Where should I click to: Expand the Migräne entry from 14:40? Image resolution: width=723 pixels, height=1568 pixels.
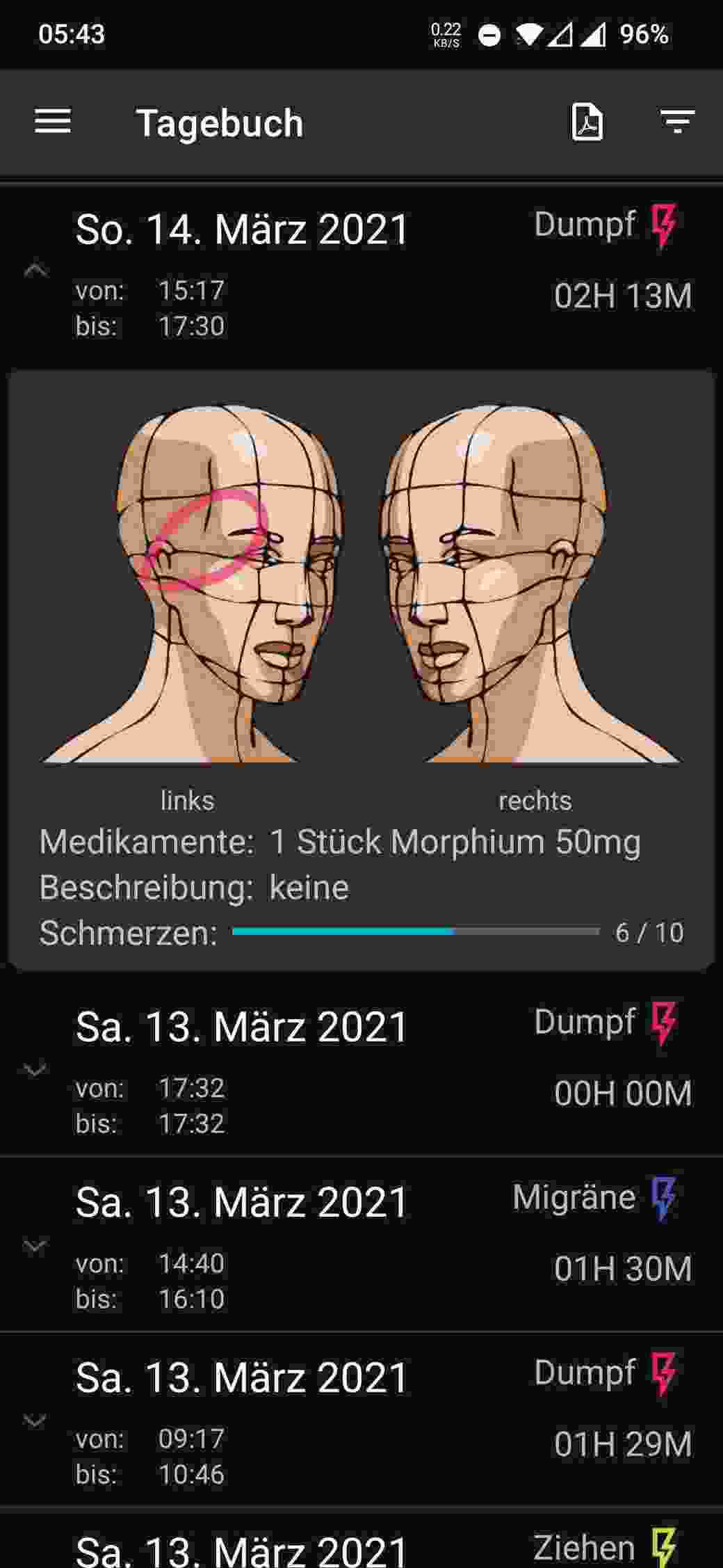point(33,1245)
